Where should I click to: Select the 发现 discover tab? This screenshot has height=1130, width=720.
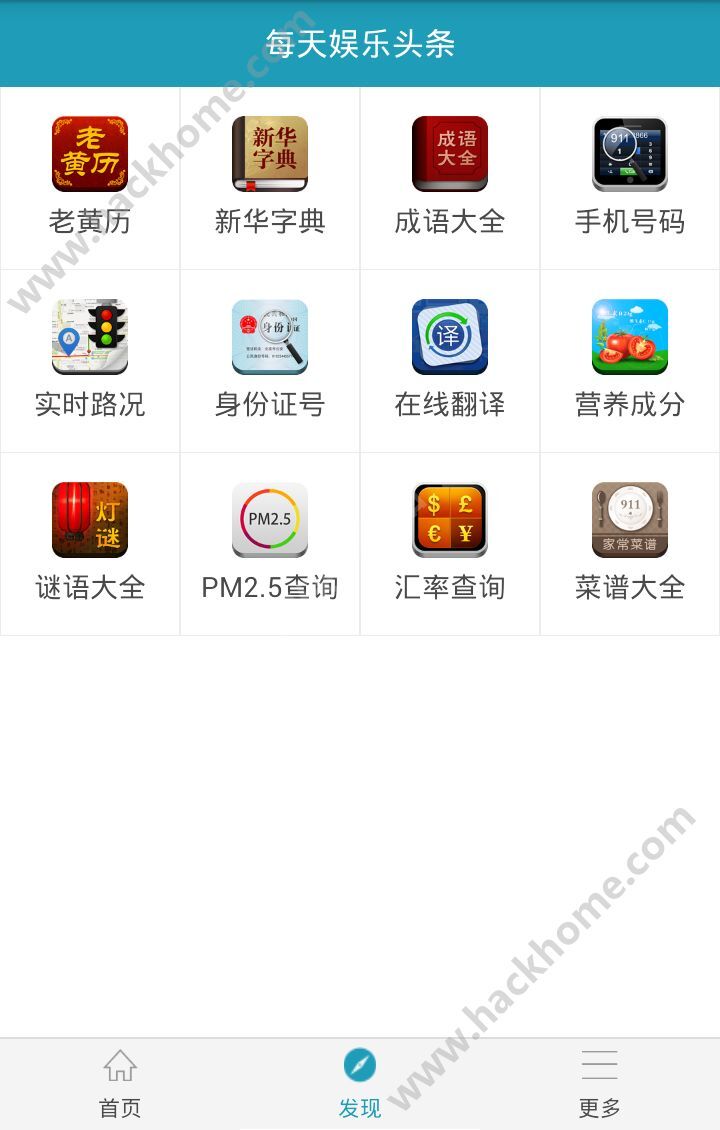(360, 1083)
